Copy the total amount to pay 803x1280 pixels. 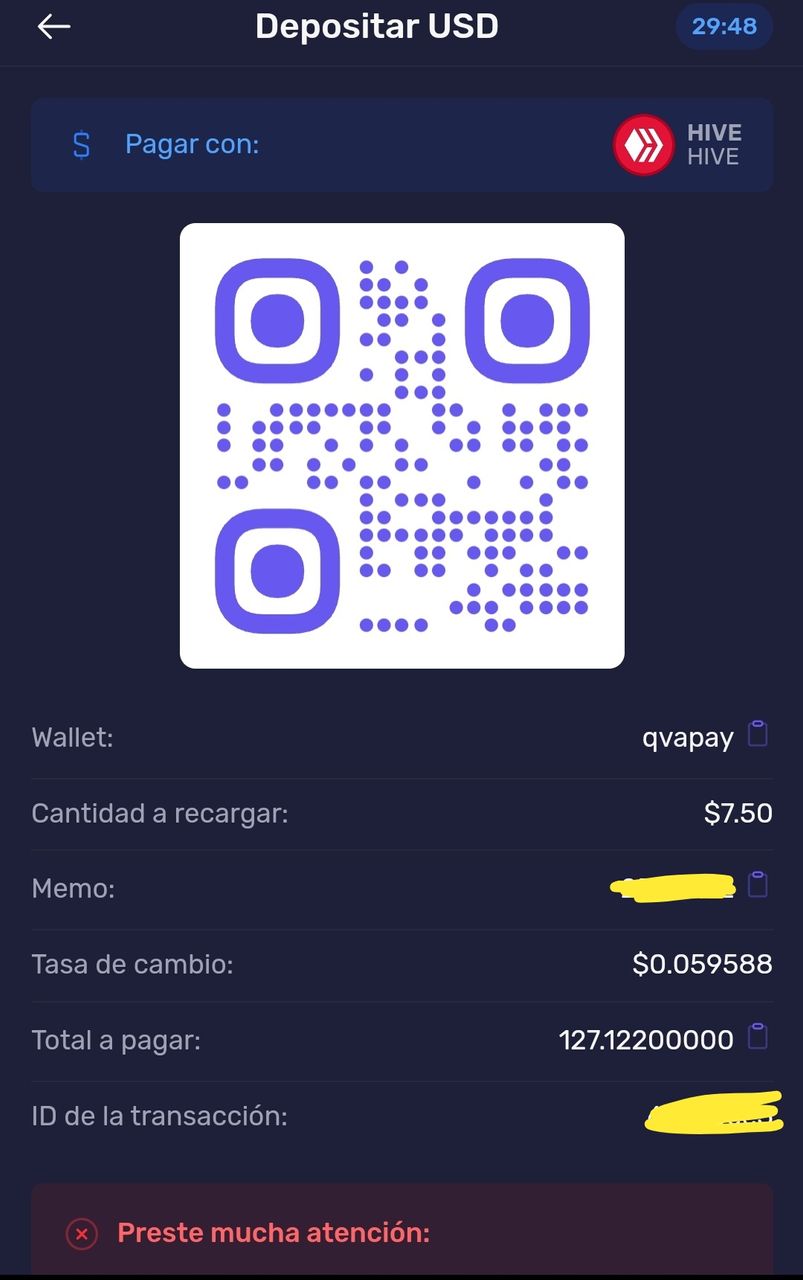click(x=759, y=1037)
